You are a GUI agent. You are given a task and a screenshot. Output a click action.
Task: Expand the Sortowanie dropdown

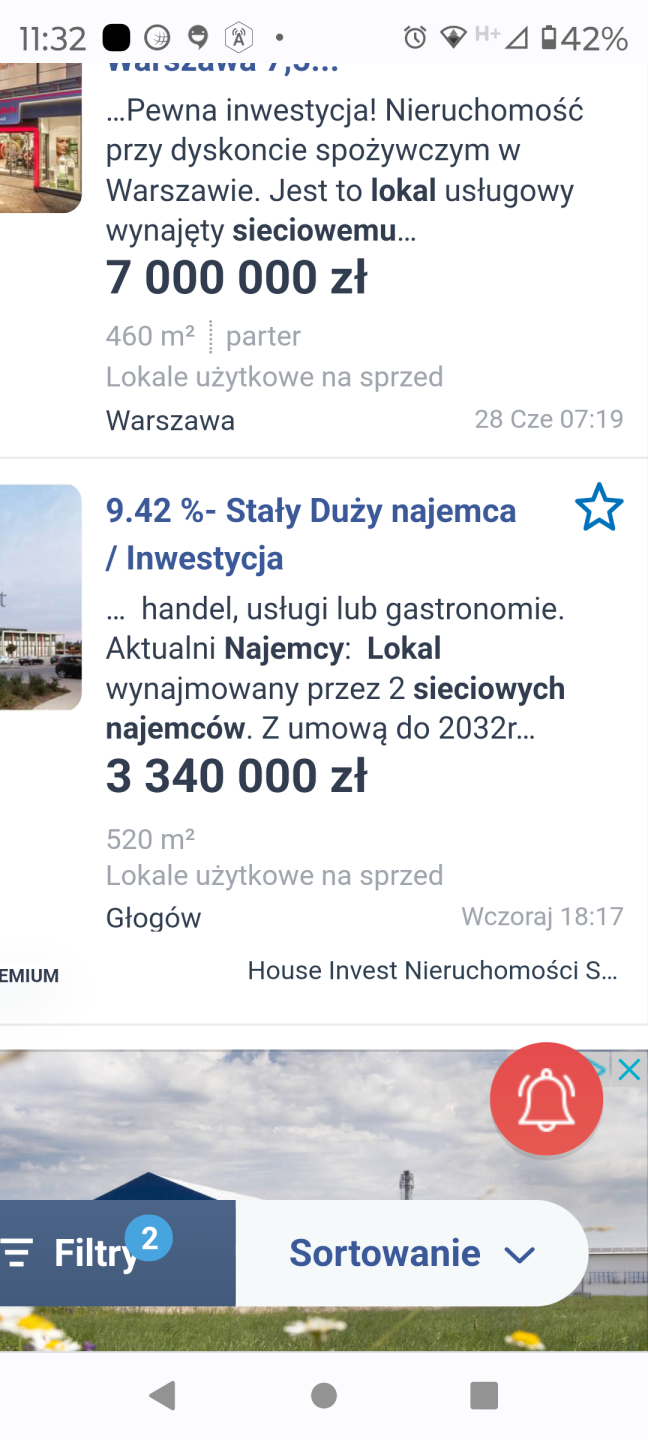tap(412, 1253)
